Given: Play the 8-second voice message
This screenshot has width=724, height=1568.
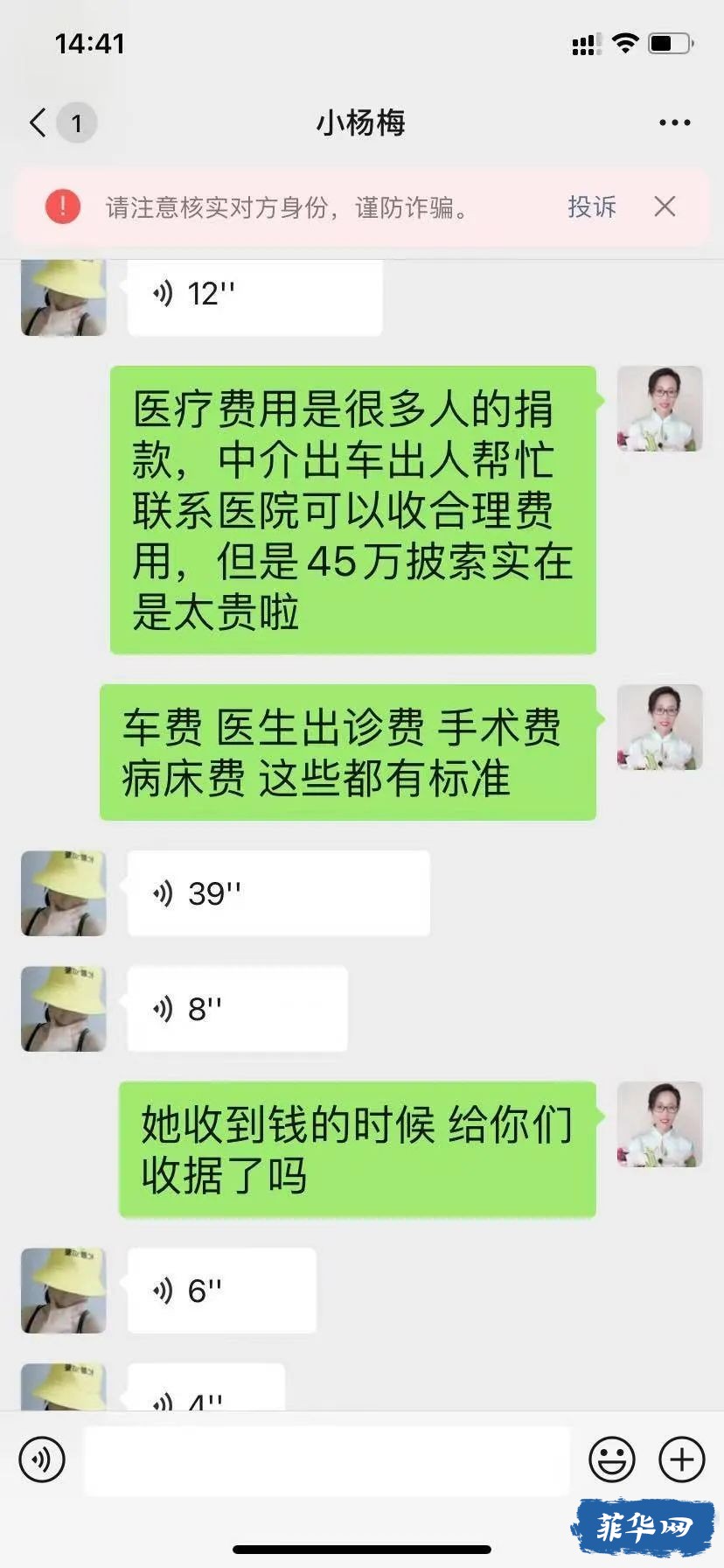Looking at the screenshot, I should (237, 1009).
